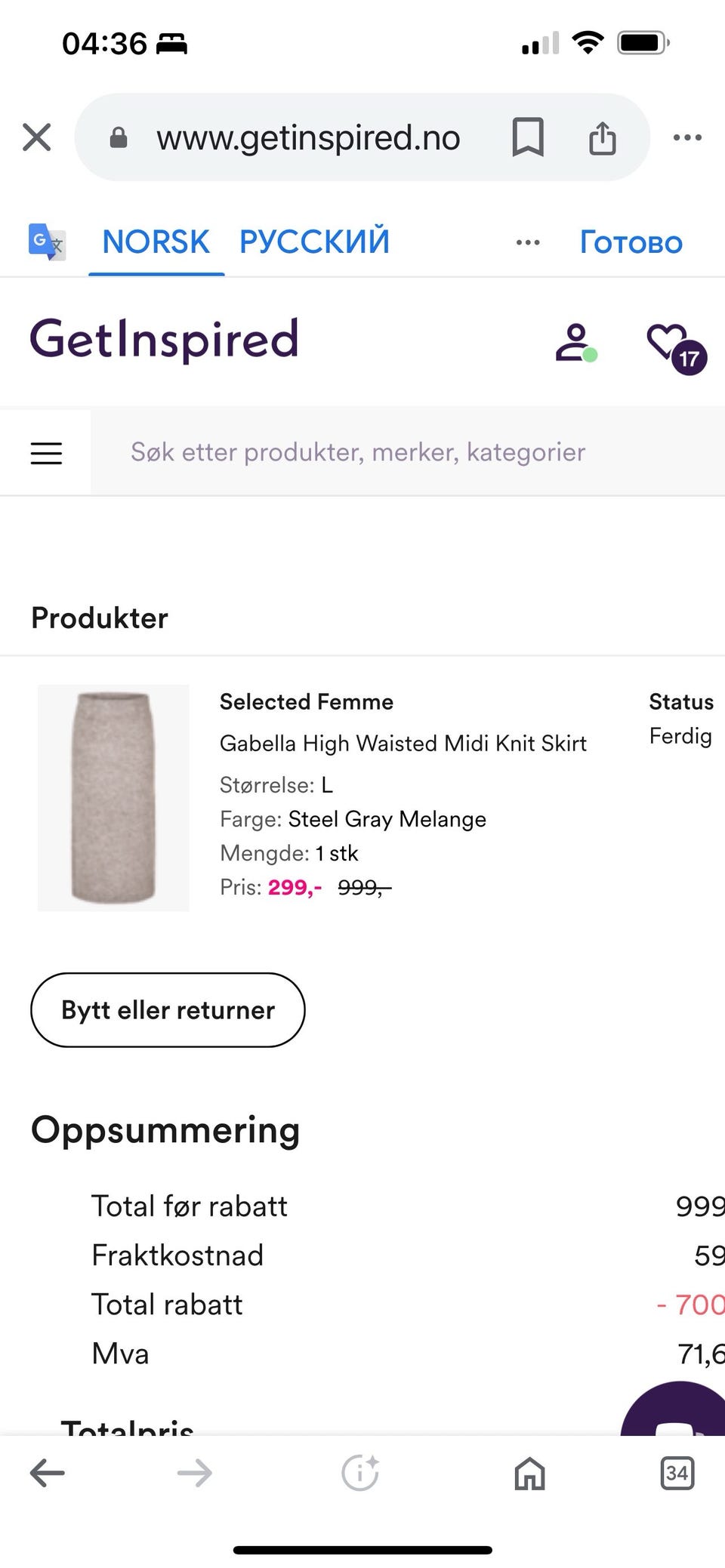This screenshot has height=1568, width=725.
Task: Click the page lock security icon
Action: [118, 137]
